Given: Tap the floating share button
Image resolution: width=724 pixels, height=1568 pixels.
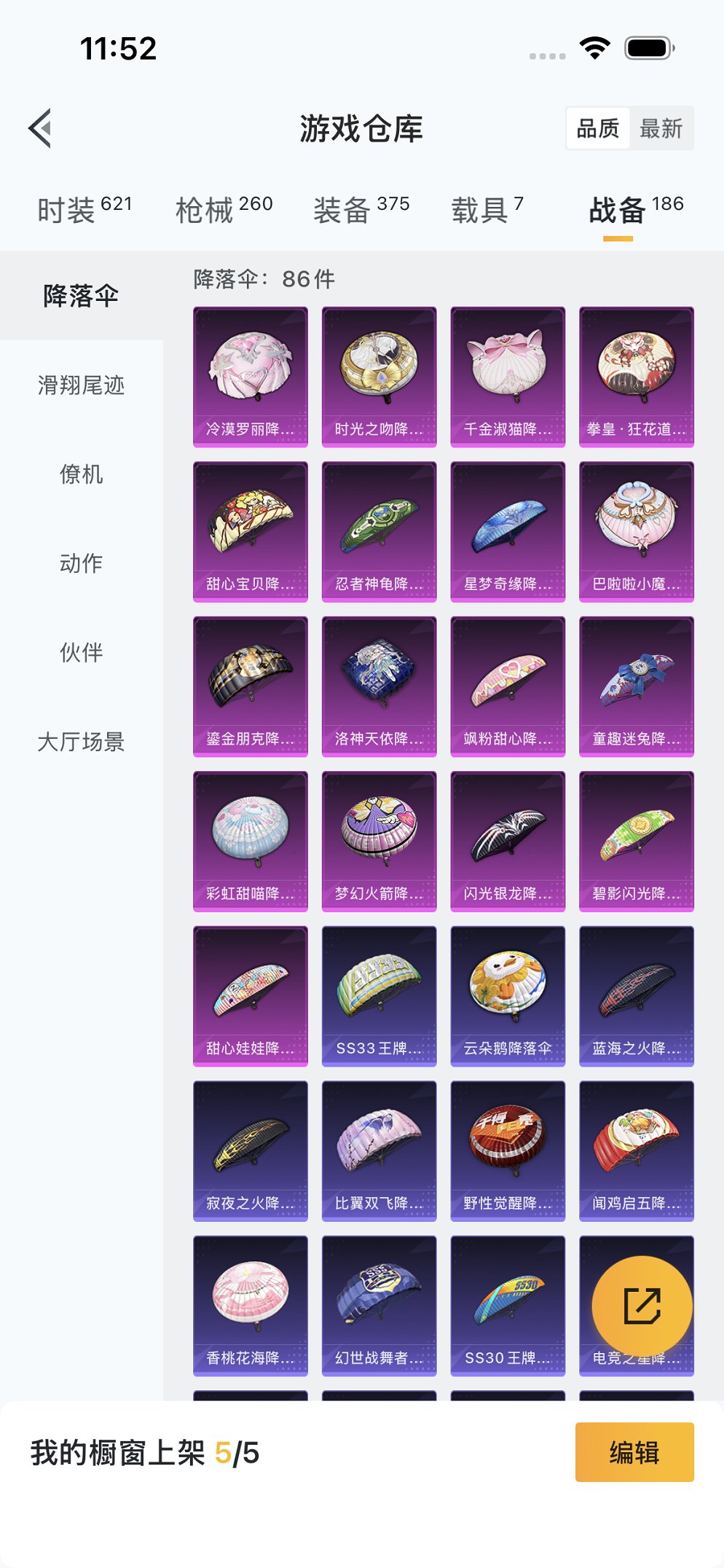Looking at the screenshot, I should [x=642, y=1306].
